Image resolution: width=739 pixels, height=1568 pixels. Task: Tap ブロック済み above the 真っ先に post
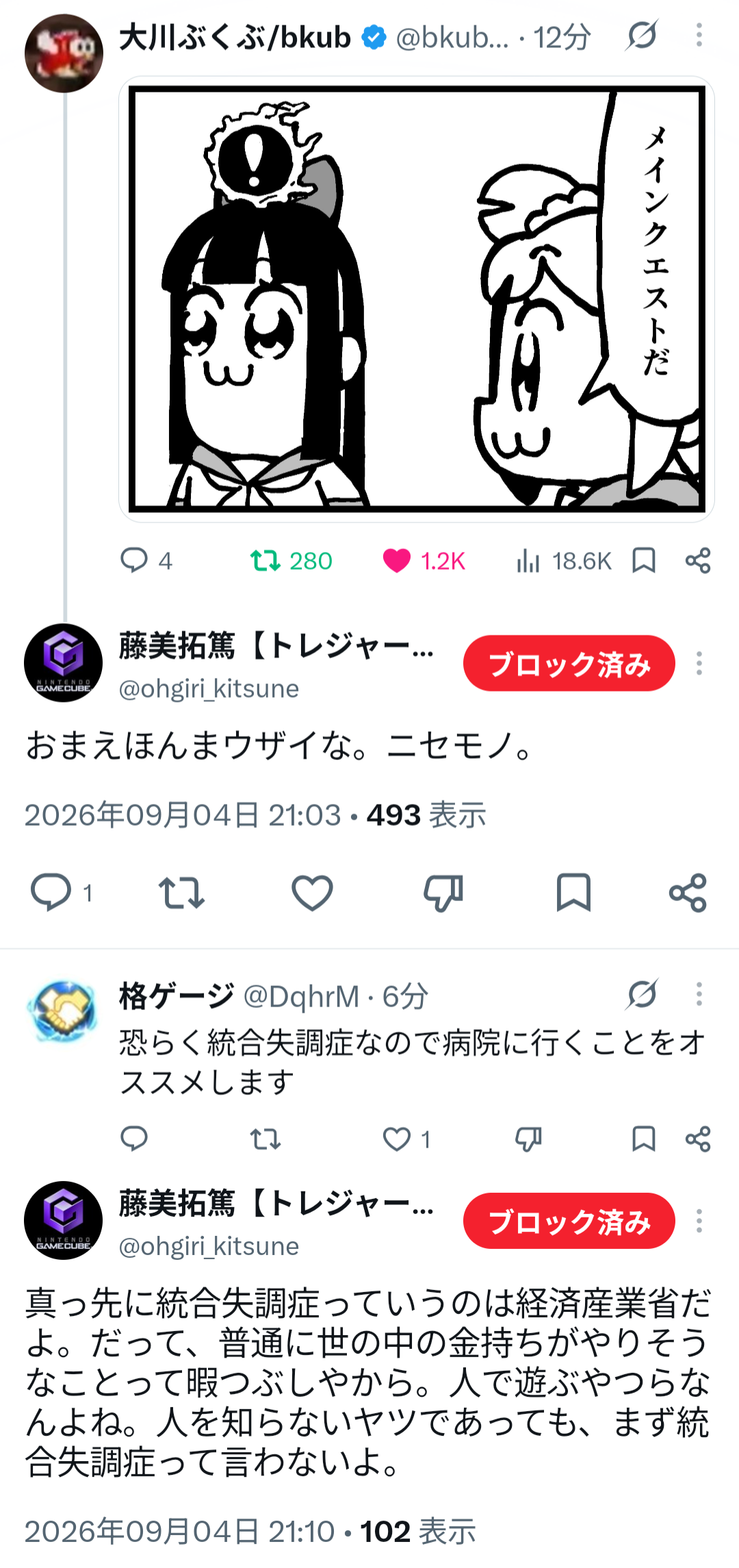click(569, 1221)
